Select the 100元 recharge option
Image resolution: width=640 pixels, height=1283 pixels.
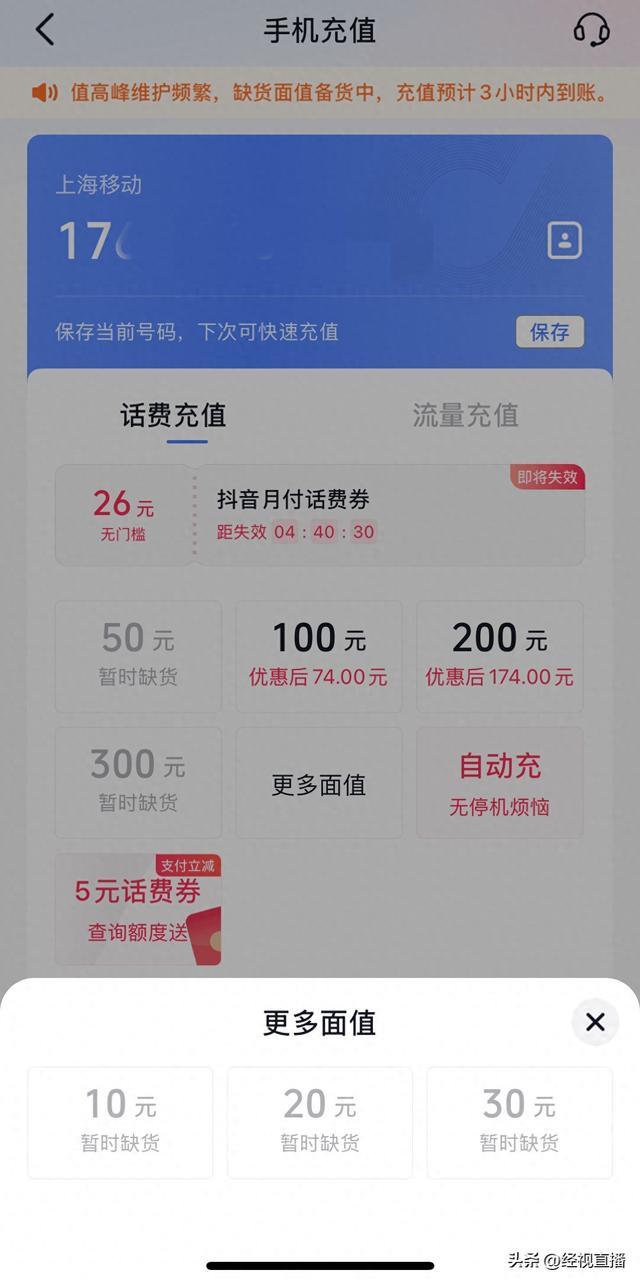319,656
